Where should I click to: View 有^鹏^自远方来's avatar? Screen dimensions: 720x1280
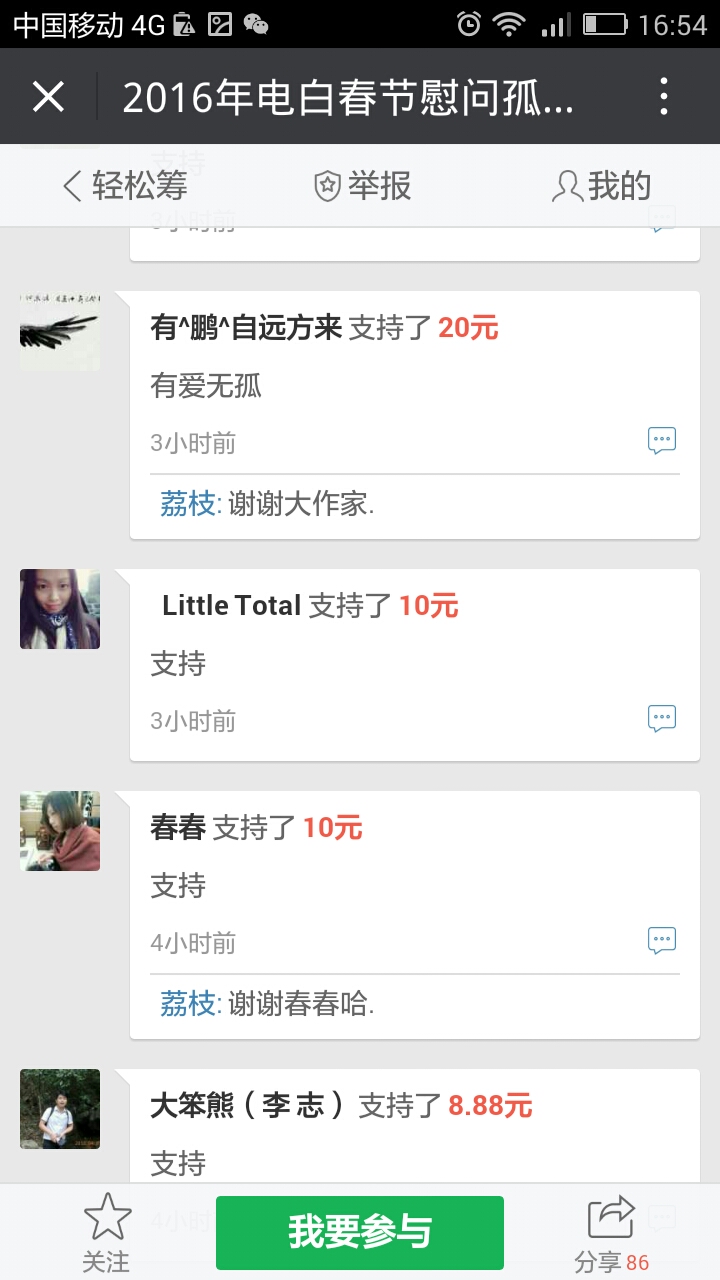tap(60, 332)
